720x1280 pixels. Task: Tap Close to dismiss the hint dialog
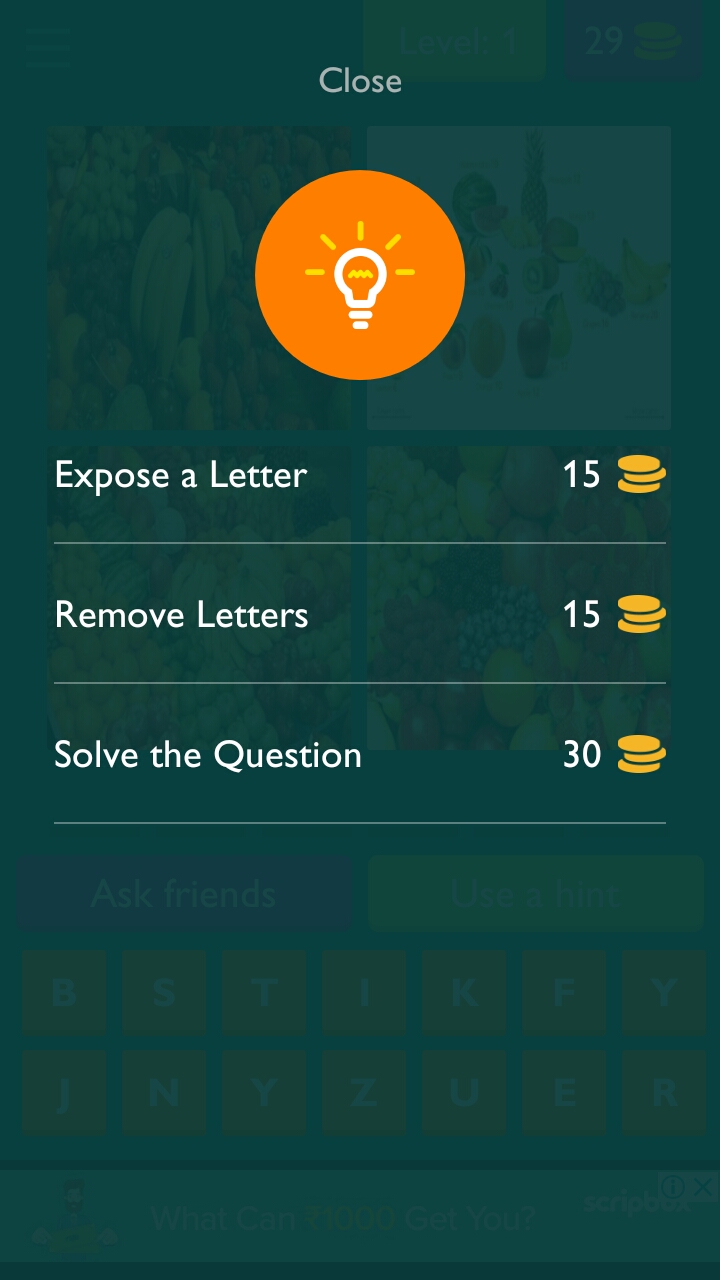[x=360, y=81]
